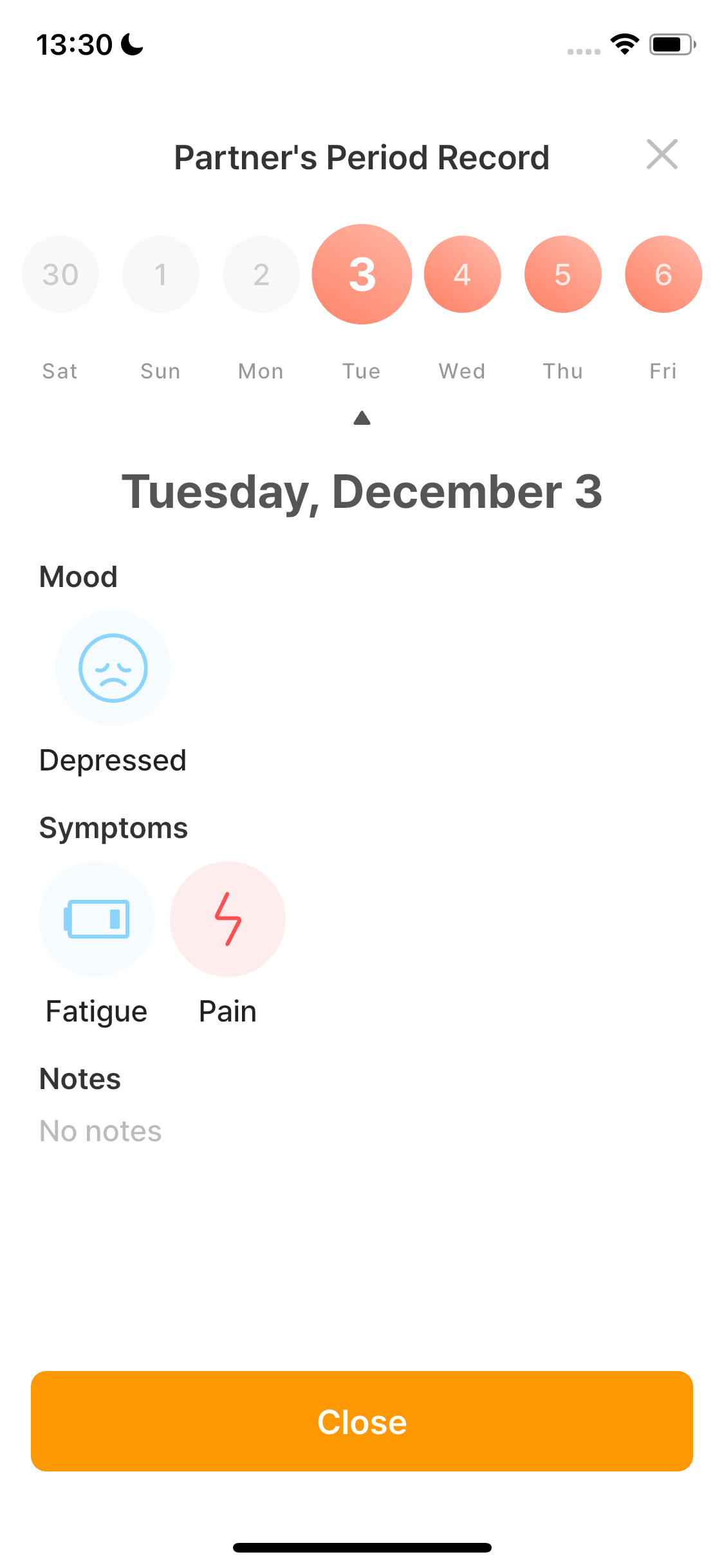Select Friday the 6th

[663, 274]
